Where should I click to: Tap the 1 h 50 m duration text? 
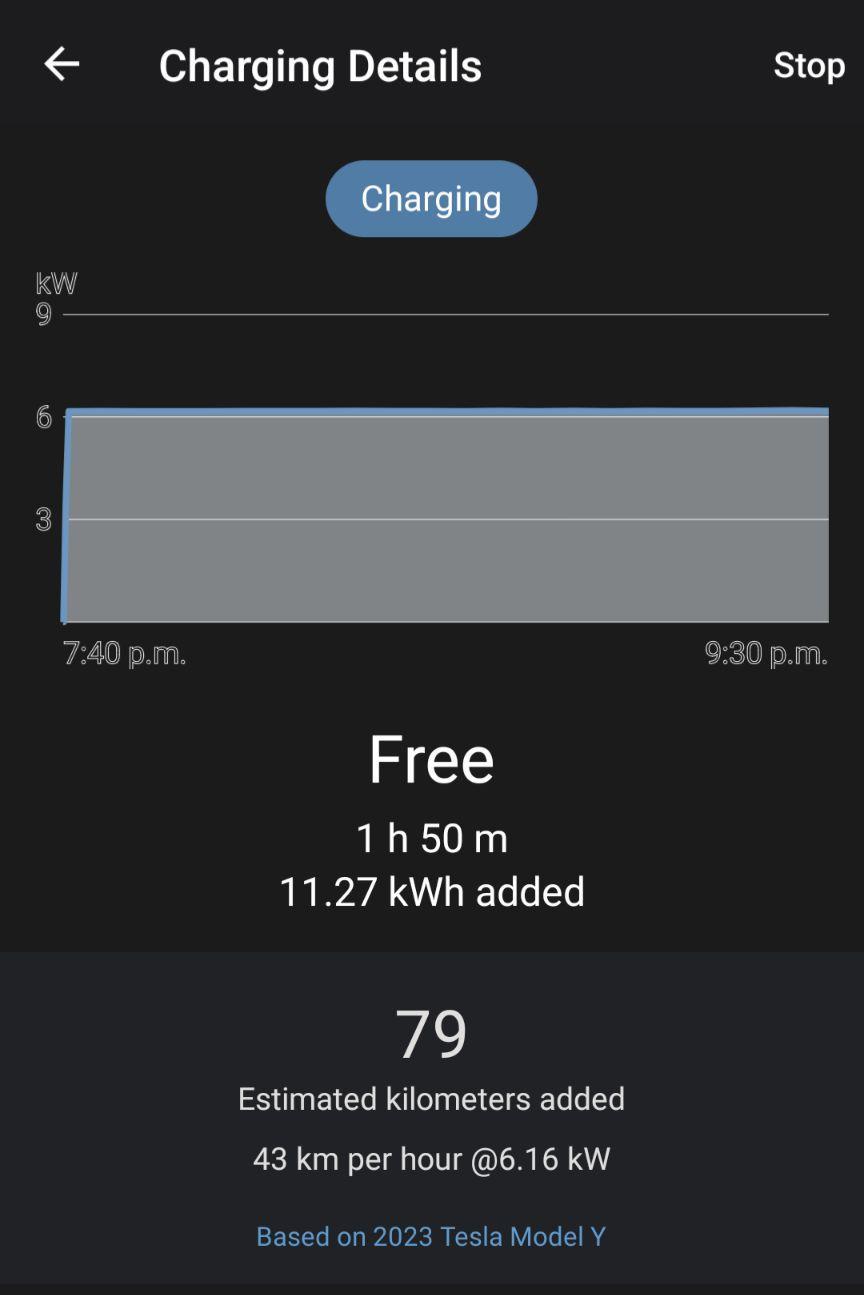click(x=431, y=840)
